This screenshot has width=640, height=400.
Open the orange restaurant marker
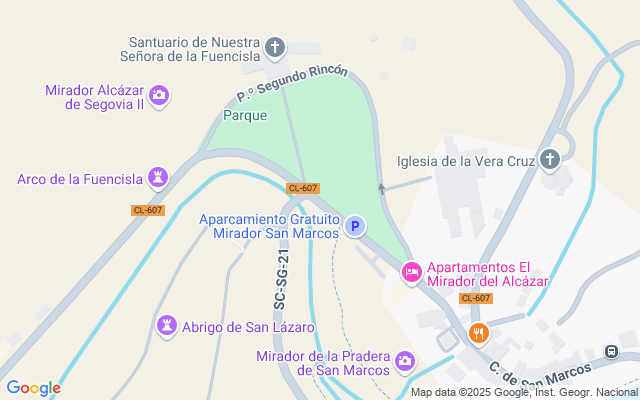pos(479,332)
